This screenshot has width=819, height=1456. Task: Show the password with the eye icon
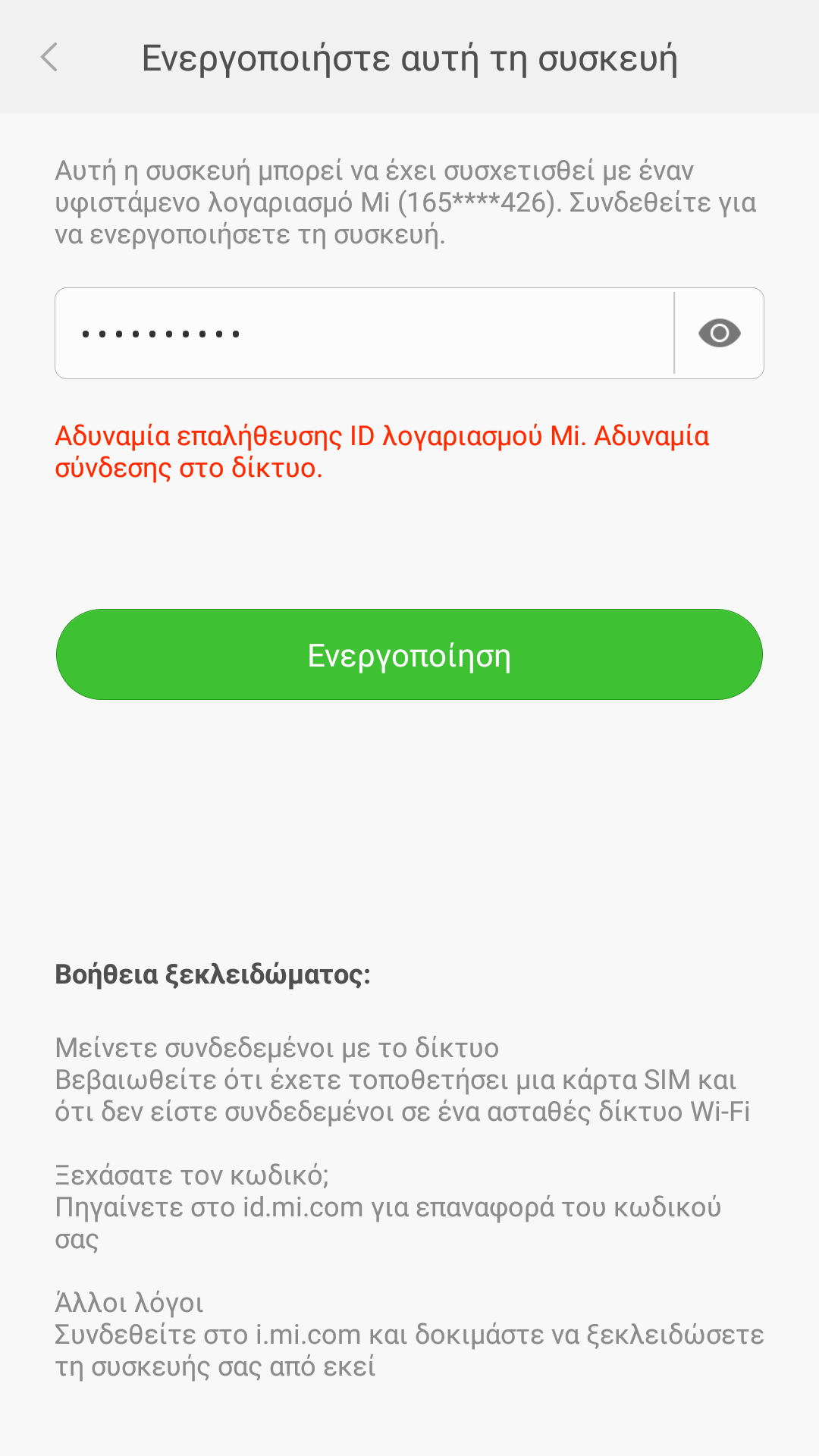tap(719, 334)
